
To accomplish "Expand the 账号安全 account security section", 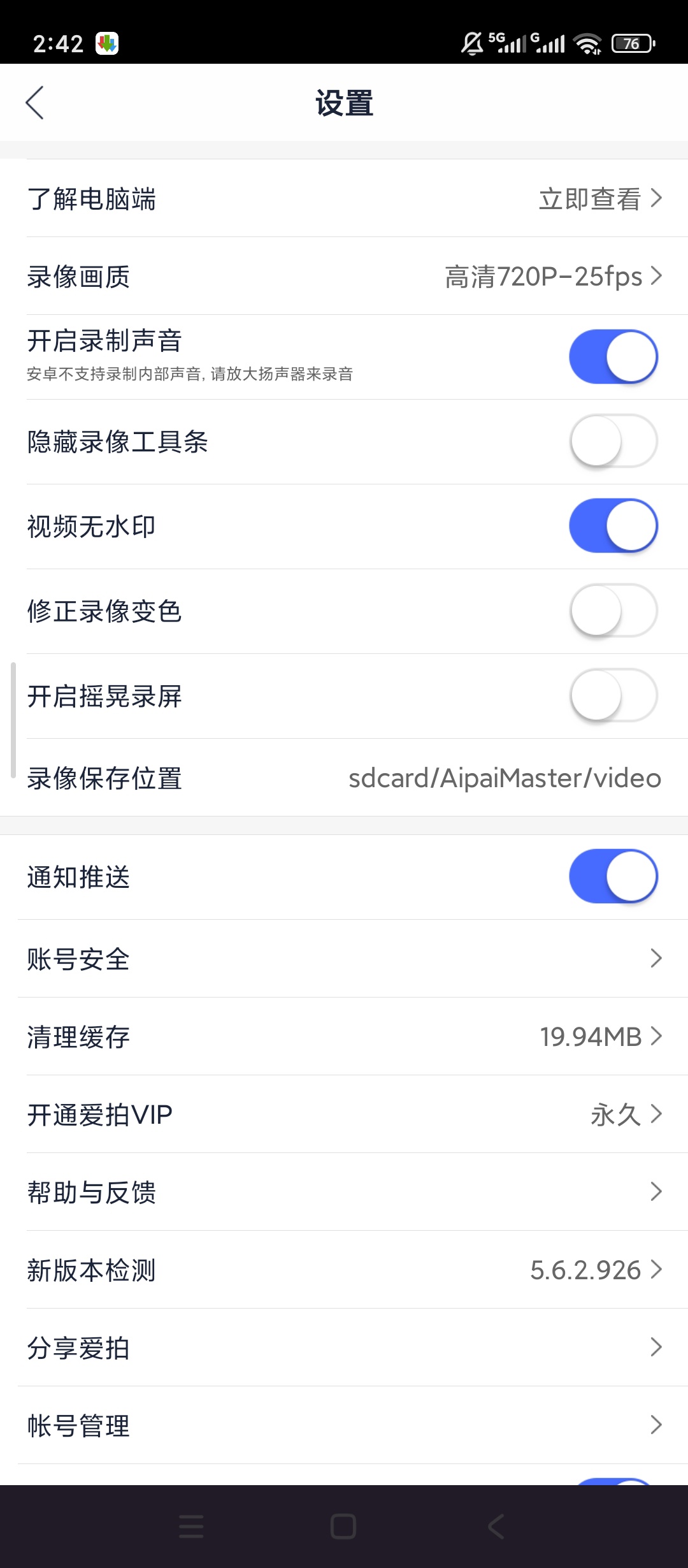I will click(344, 958).
